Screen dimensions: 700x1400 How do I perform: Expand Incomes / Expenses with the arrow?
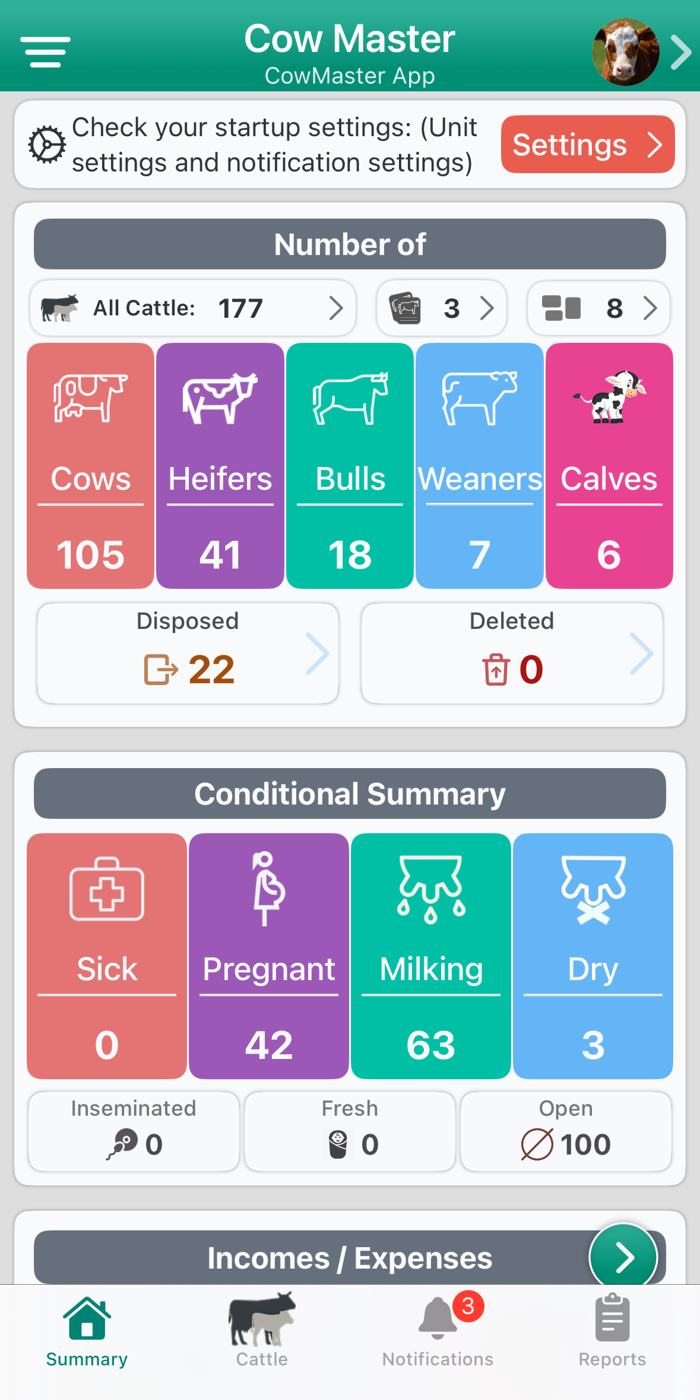click(624, 1257)
